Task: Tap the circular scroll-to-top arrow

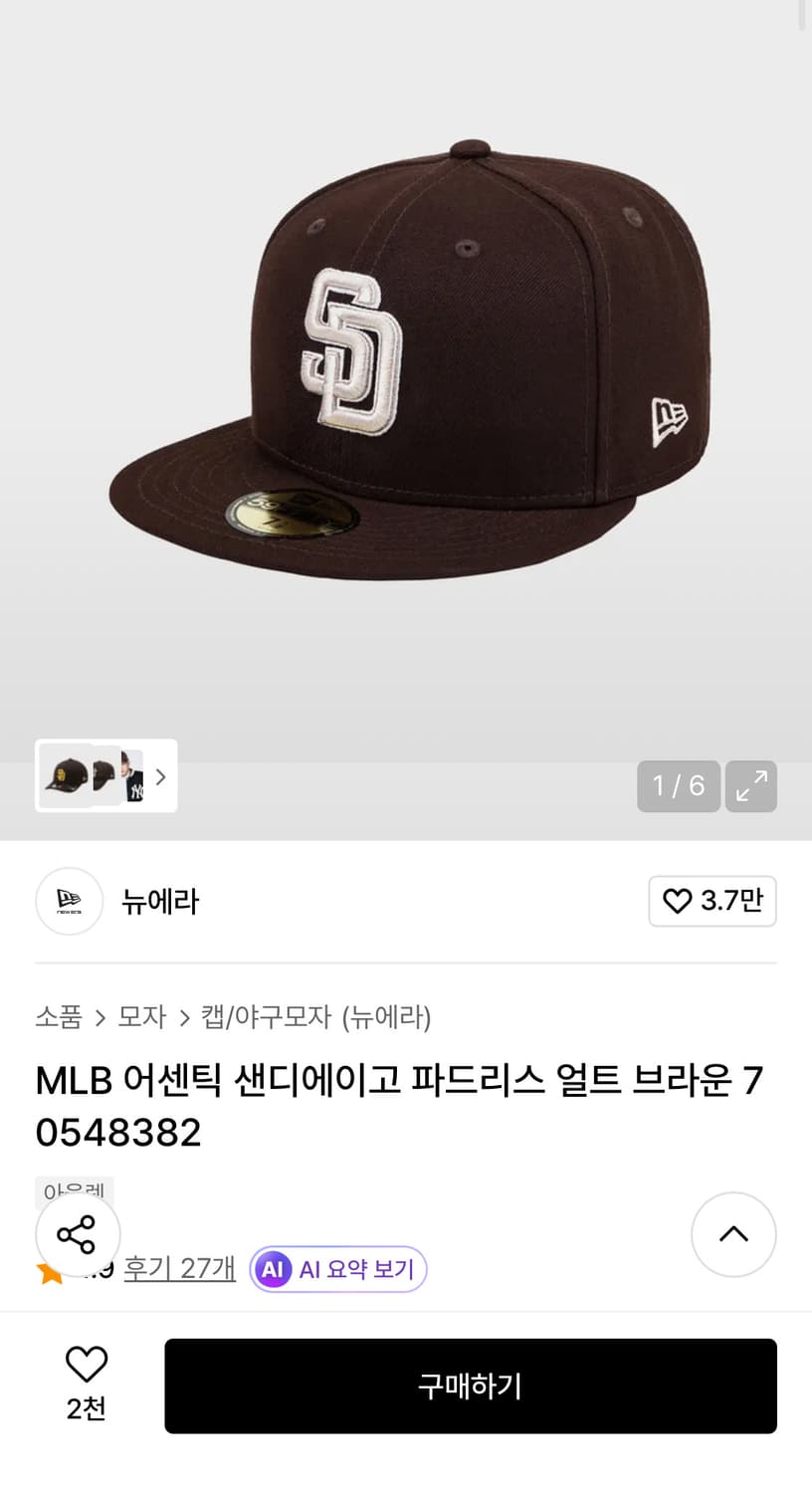Action: 733,1234
